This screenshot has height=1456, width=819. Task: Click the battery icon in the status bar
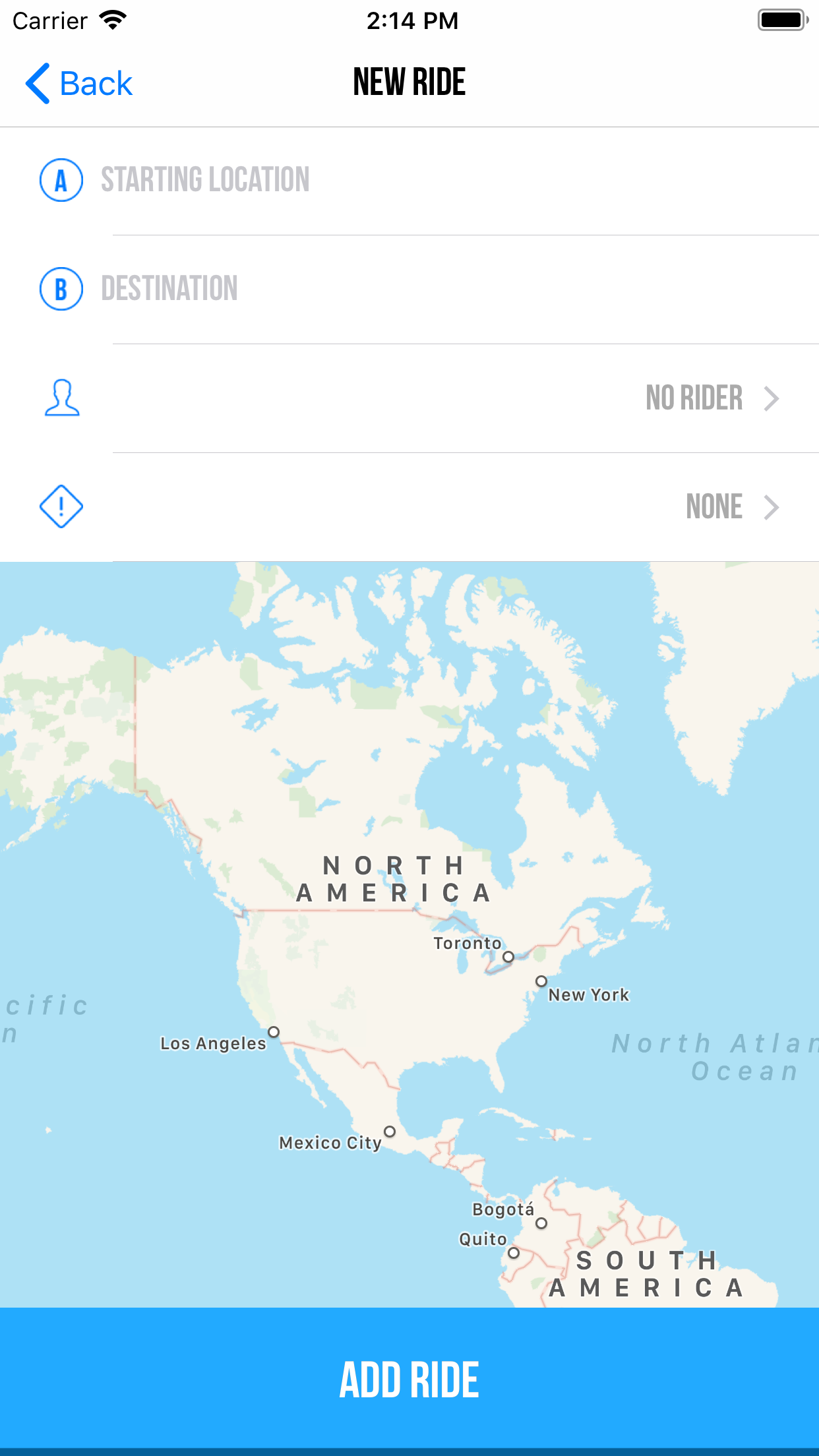click(782, 20)
